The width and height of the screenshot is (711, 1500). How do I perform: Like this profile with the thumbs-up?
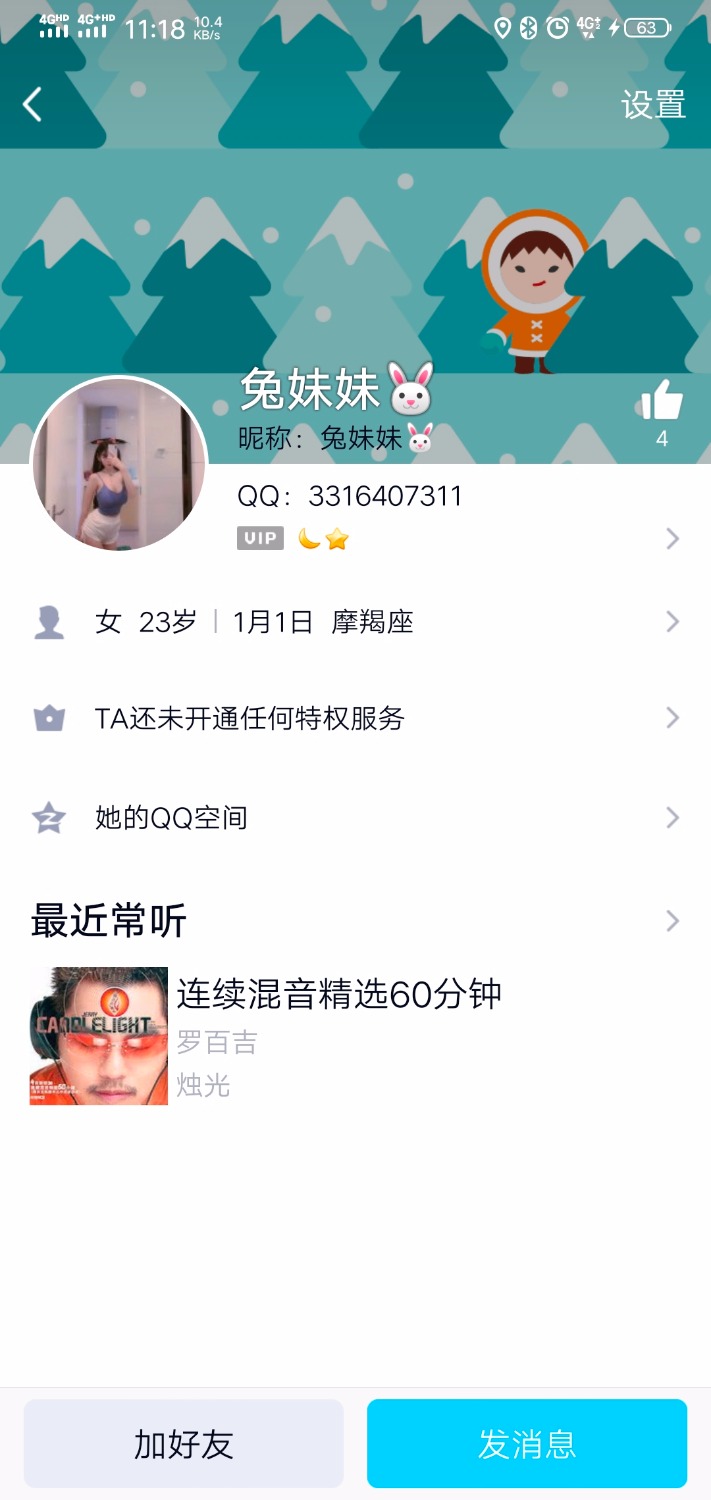coord(661,402)
